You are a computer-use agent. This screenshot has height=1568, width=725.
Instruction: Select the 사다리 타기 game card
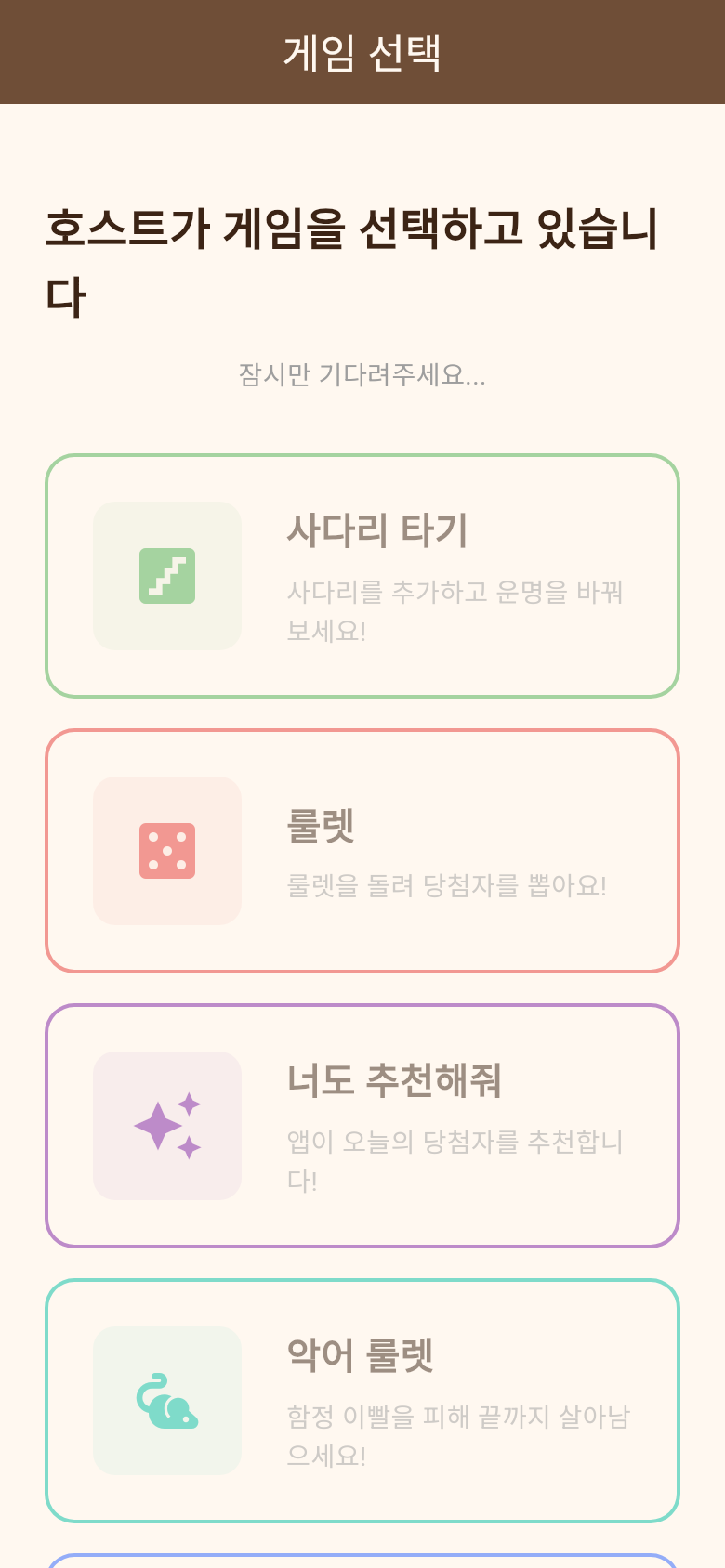click(x=362, y=575)
